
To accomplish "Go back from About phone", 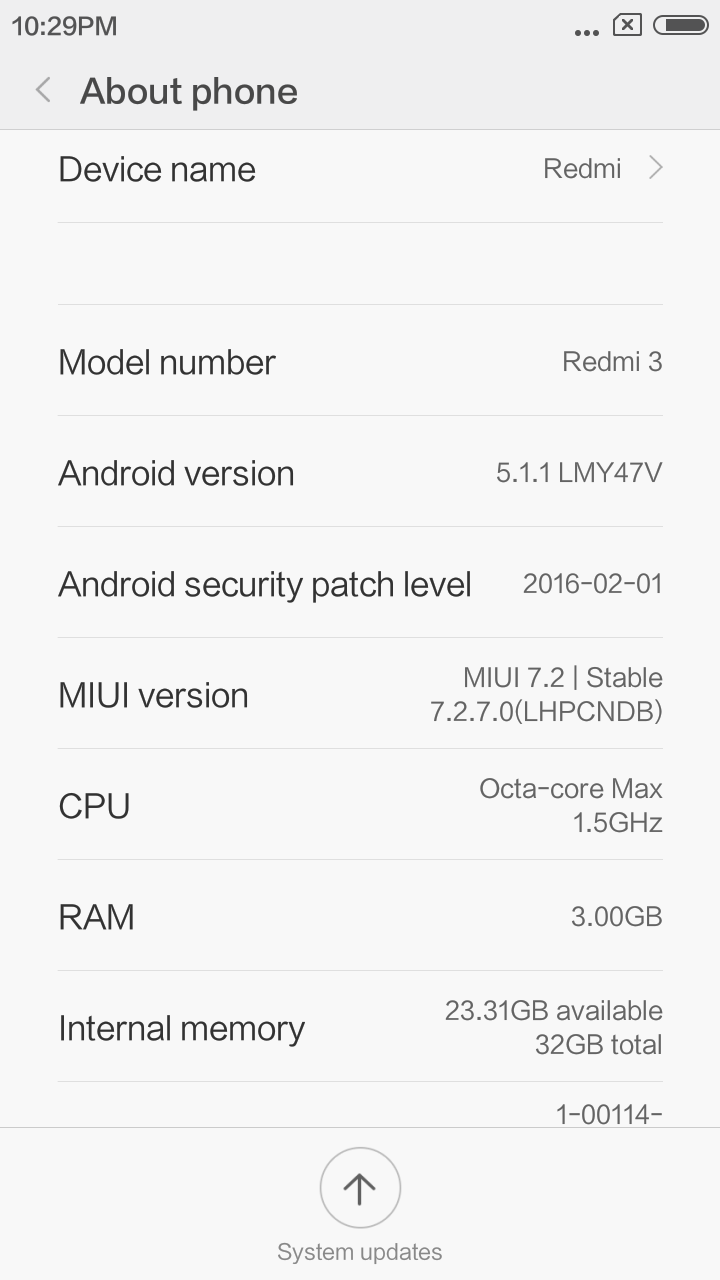I will 43,91.
